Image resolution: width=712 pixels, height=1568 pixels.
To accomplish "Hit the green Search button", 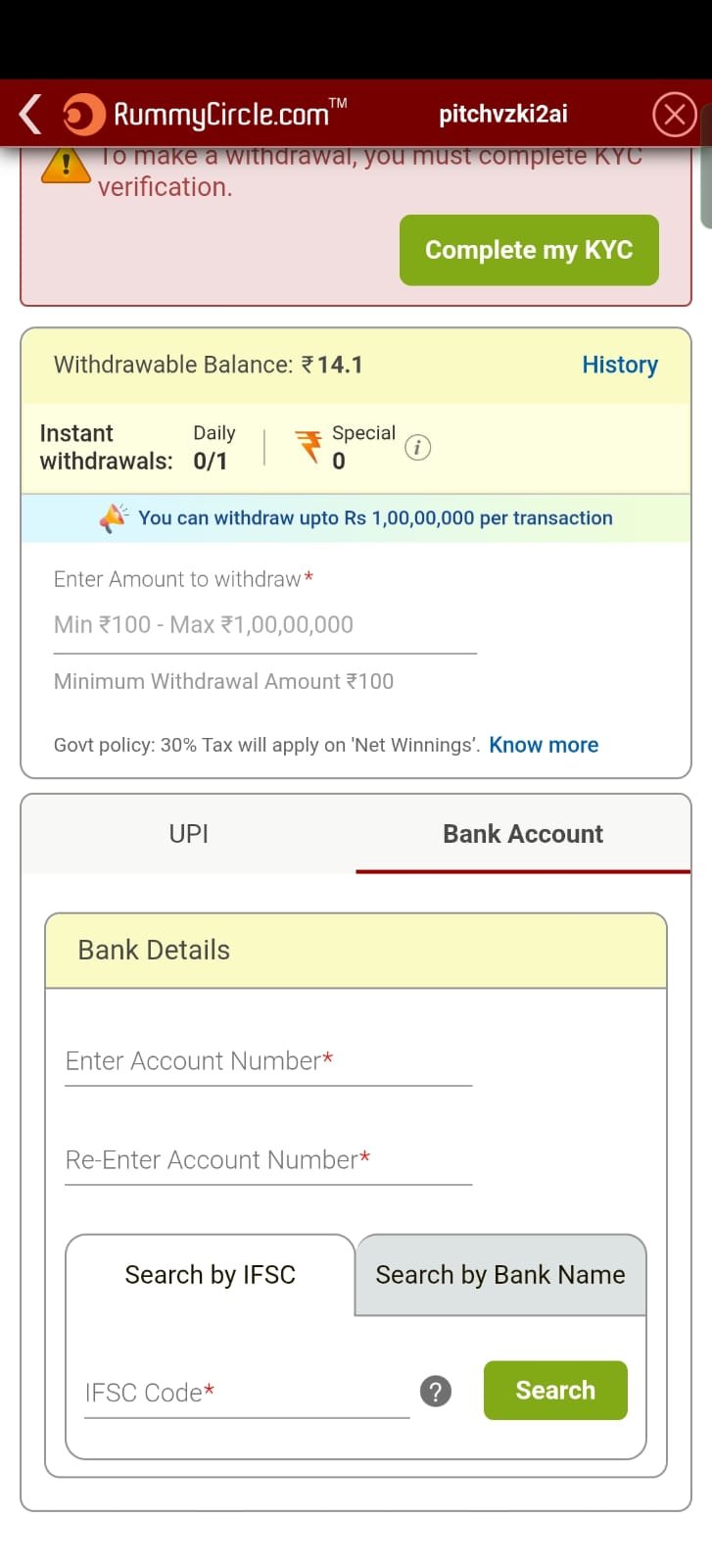I will coord(555,1391).
